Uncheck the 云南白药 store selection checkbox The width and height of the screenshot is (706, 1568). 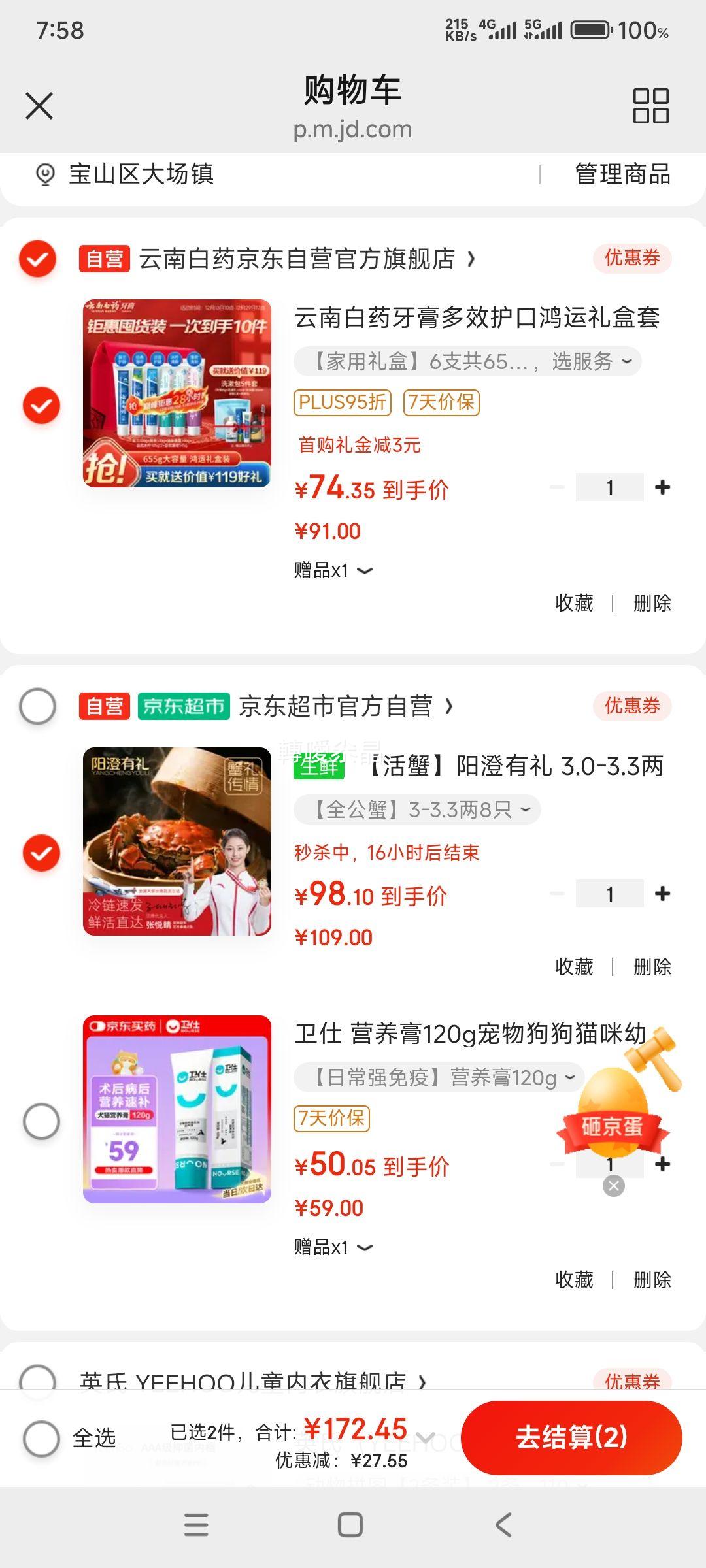click(41, 257)
